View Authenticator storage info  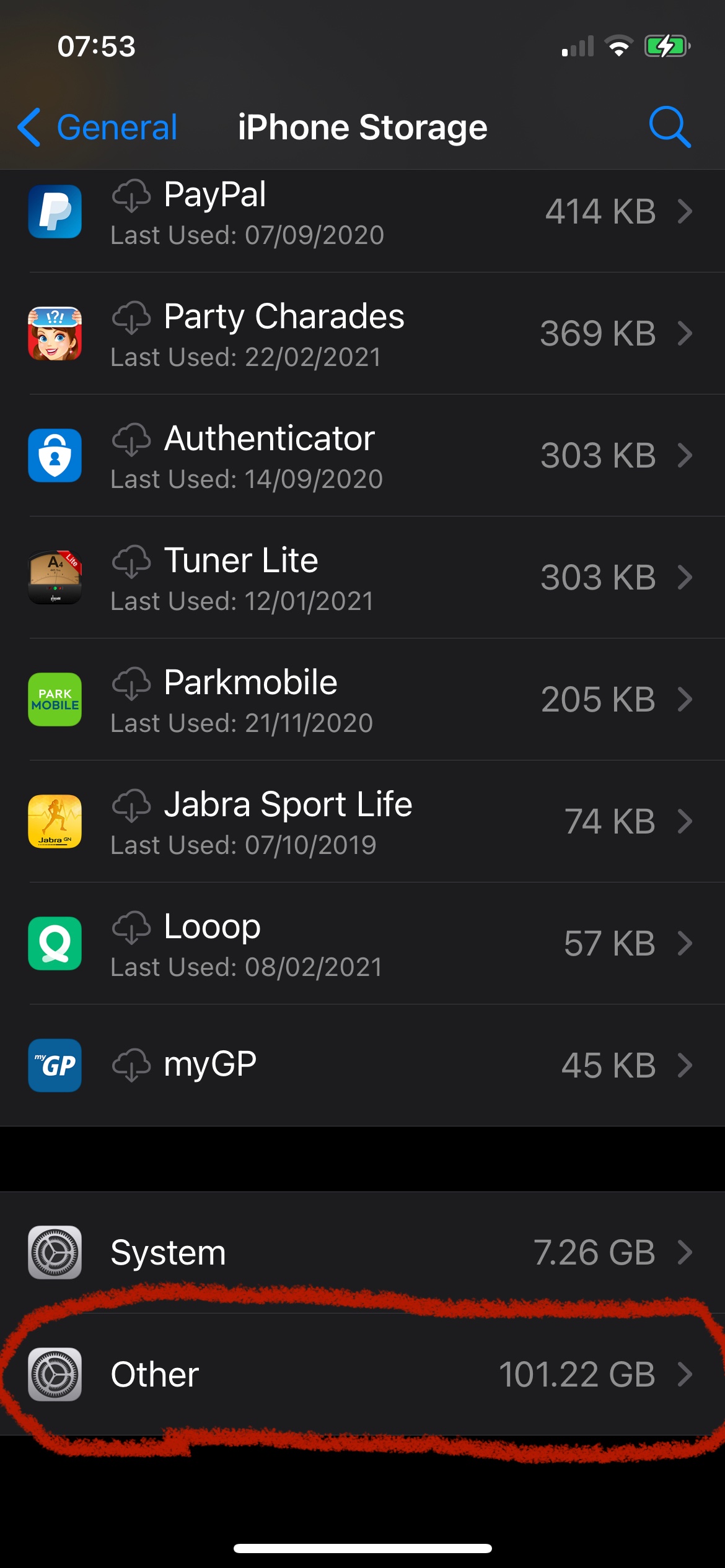click(362, 456)
